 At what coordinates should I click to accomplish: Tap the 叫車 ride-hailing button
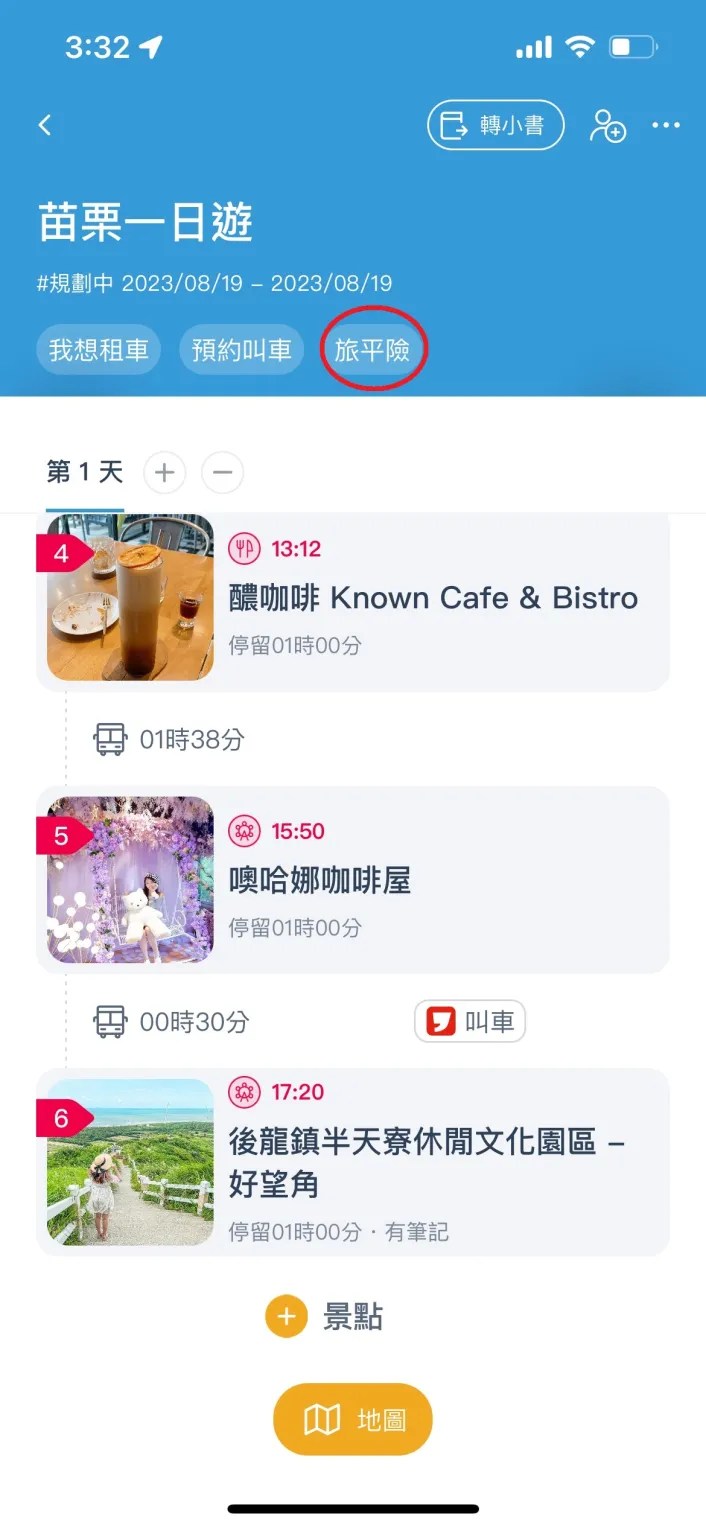pos(469,1021)
